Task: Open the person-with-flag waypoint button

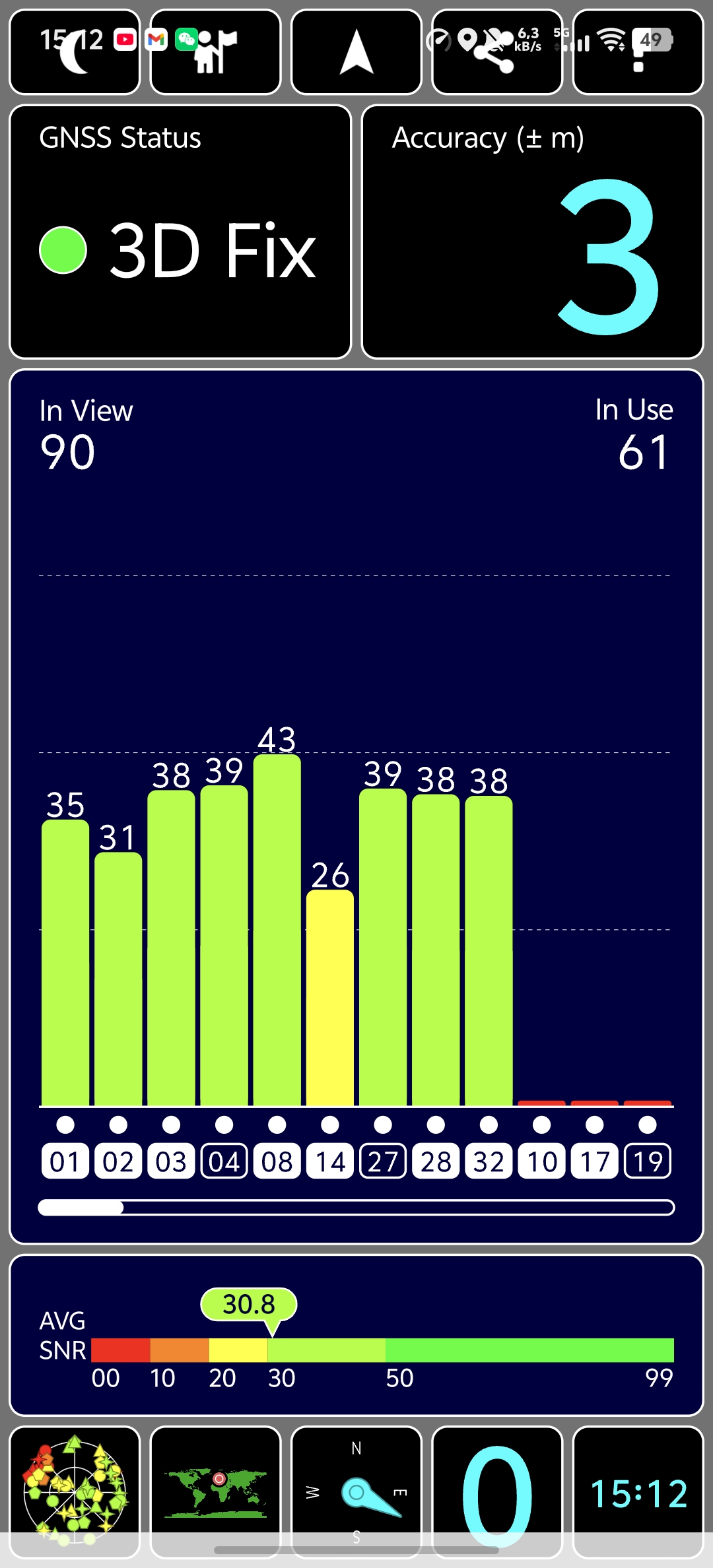Action: (215, 52)
